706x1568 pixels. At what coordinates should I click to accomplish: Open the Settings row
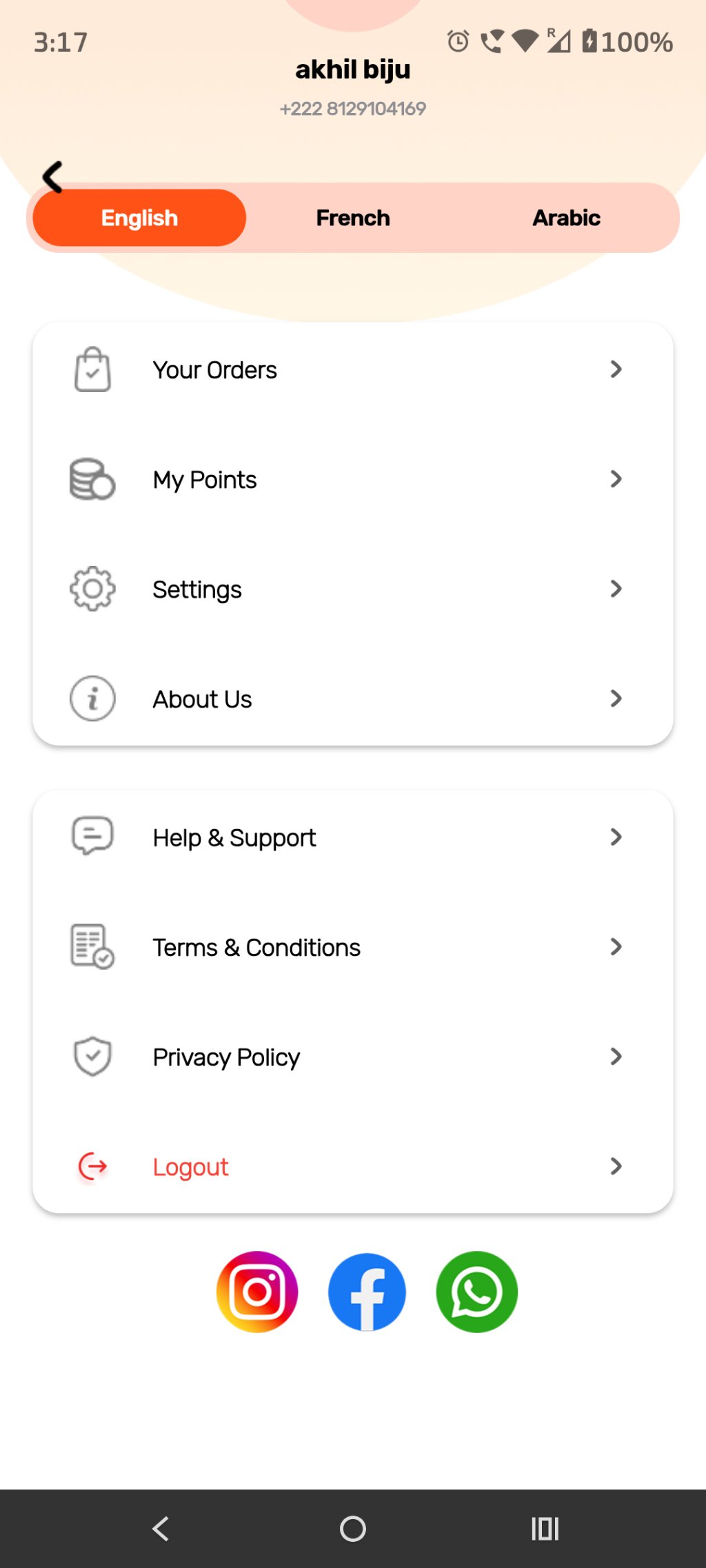(352, 589)
